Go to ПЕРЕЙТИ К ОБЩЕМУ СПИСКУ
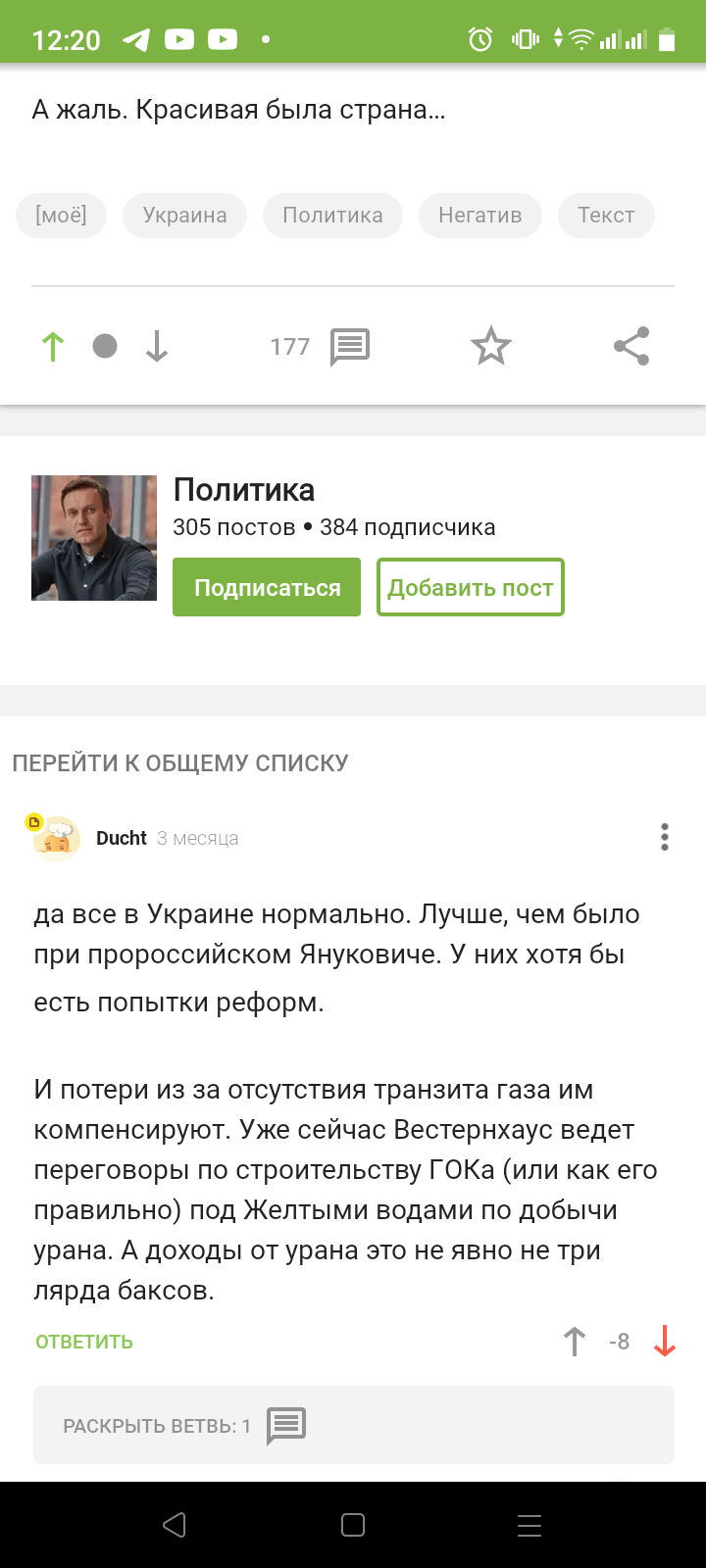This screenshot has width=706, height=1568. click(180, 763)
